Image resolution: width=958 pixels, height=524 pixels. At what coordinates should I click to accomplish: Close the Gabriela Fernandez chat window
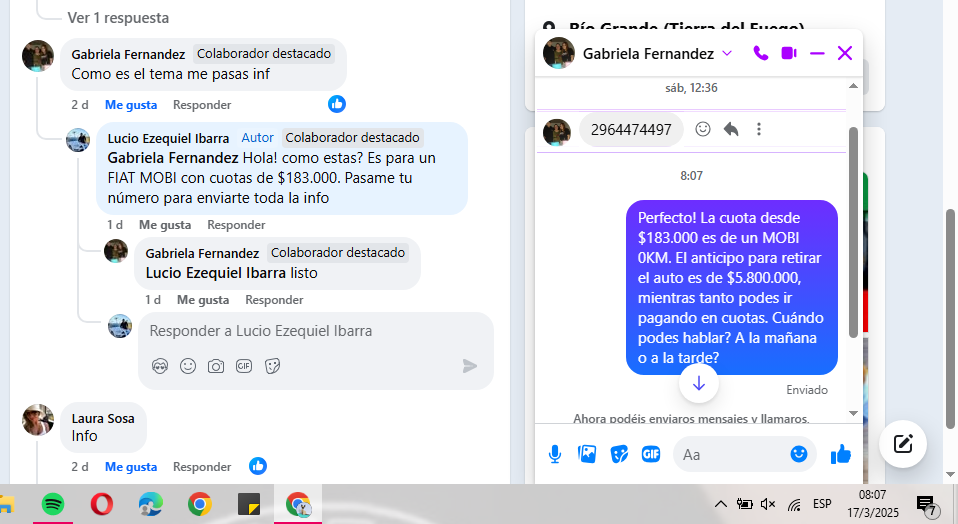[845, 53]
